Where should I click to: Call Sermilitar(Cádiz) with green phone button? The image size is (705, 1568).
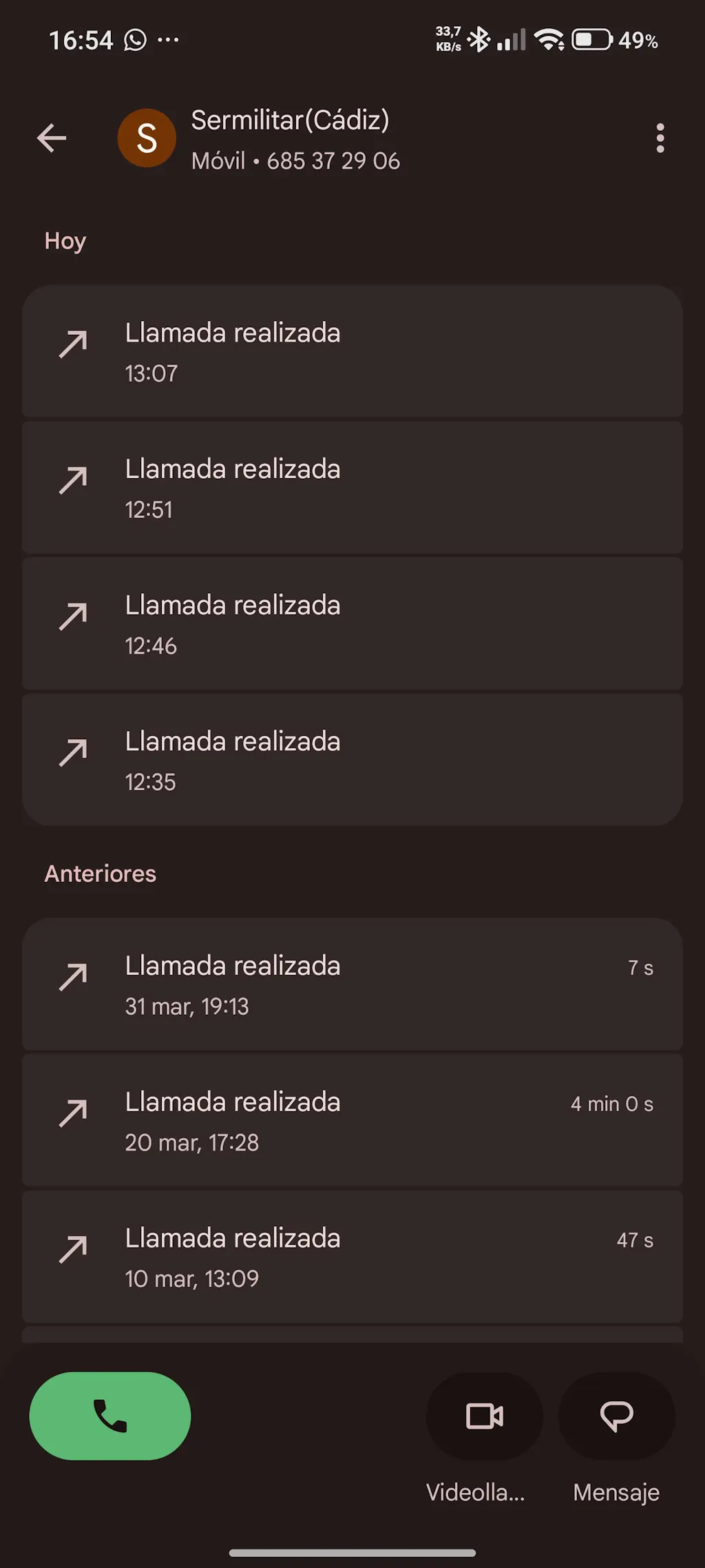coord(110,1416)
